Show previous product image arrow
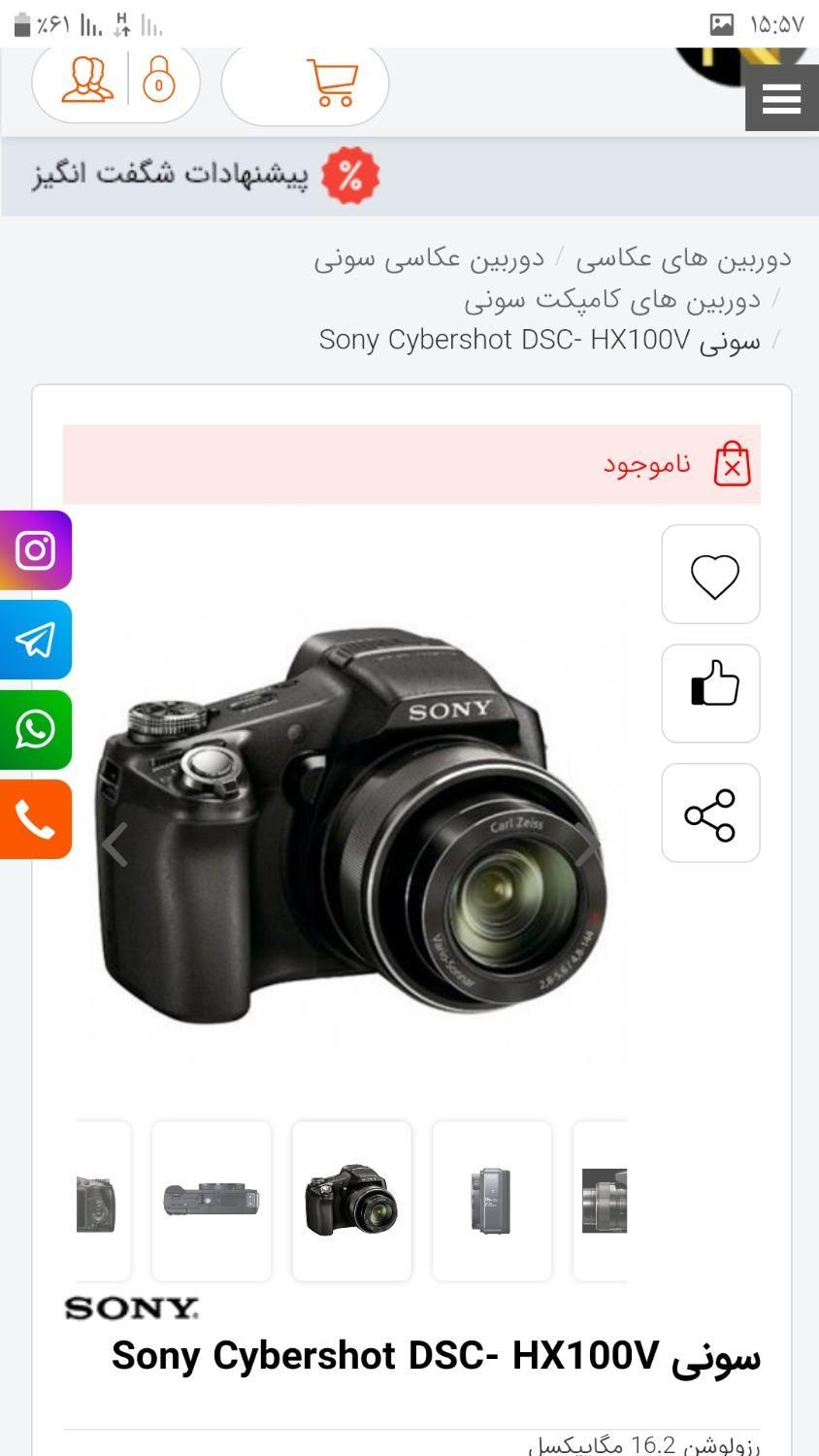The image size is (819, 1456). [115, 844]
